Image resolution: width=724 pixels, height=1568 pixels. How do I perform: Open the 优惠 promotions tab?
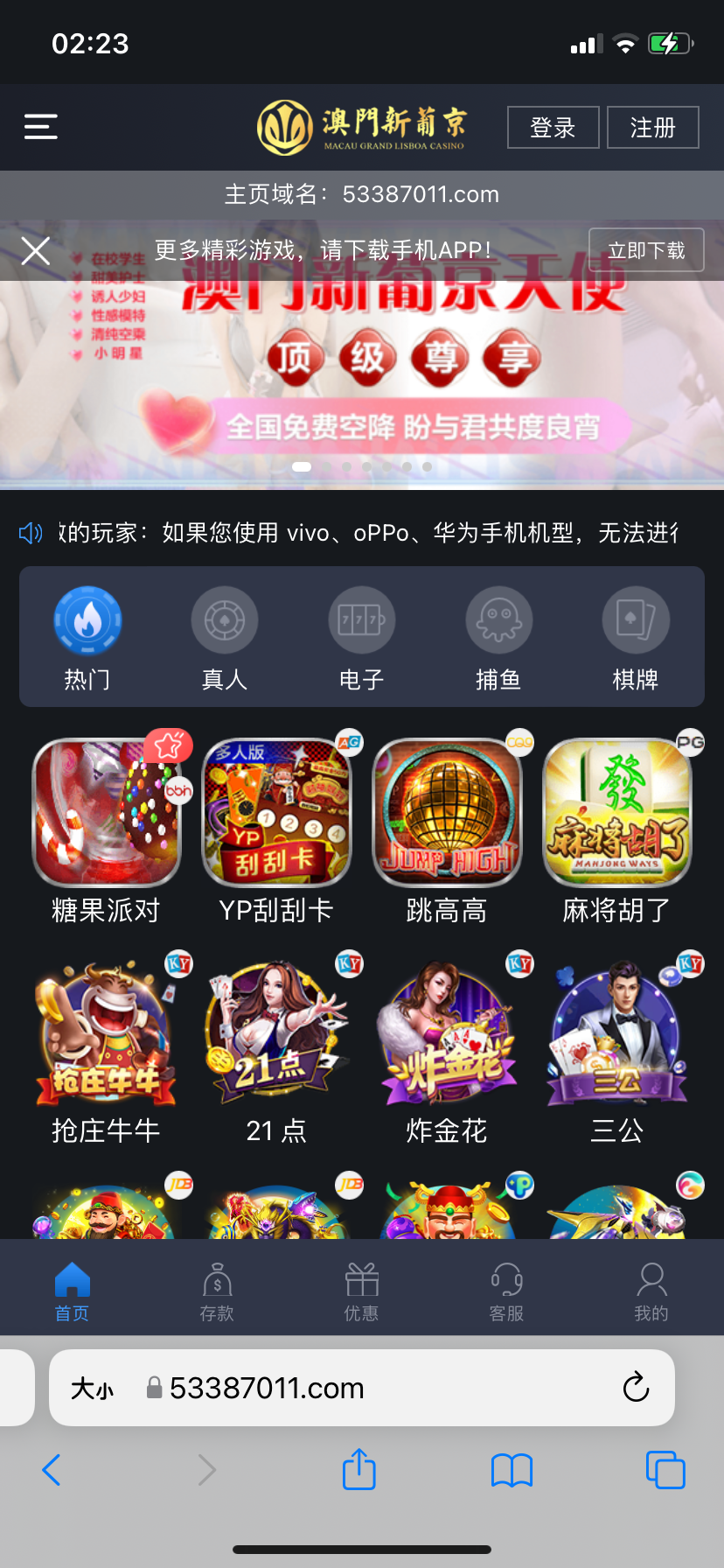click(x=361, y=1291)
